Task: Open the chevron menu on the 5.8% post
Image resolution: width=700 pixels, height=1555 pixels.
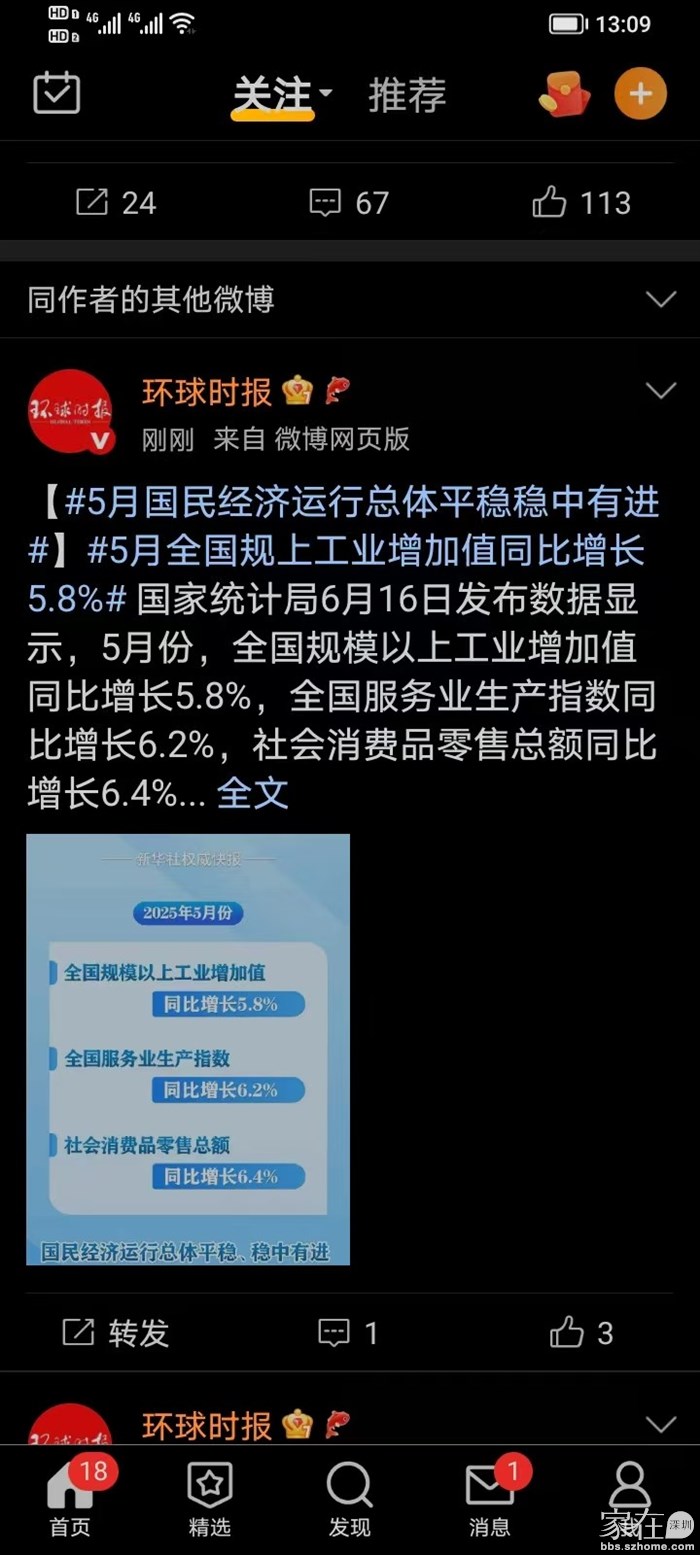Action: pos(660,390)
